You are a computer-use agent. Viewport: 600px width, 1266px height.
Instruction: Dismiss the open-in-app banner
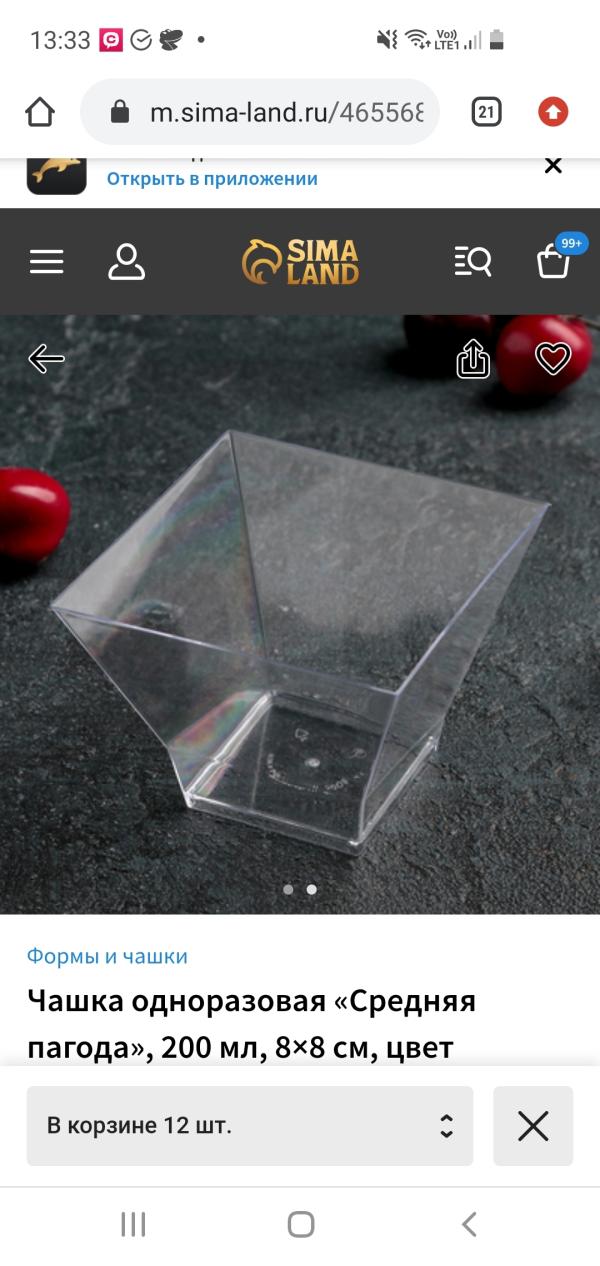pos(553,166)
